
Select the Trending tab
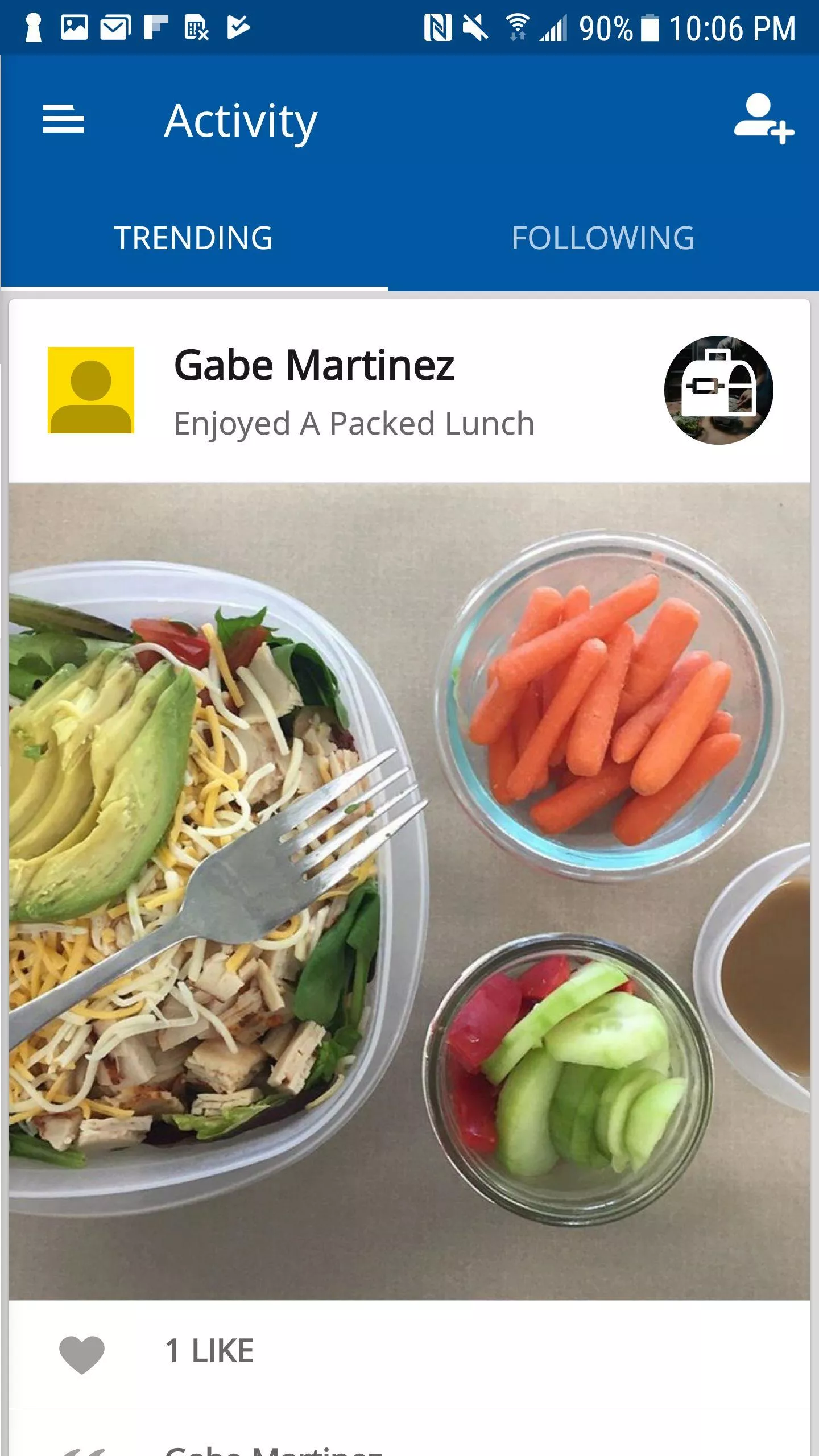[194, 237]
